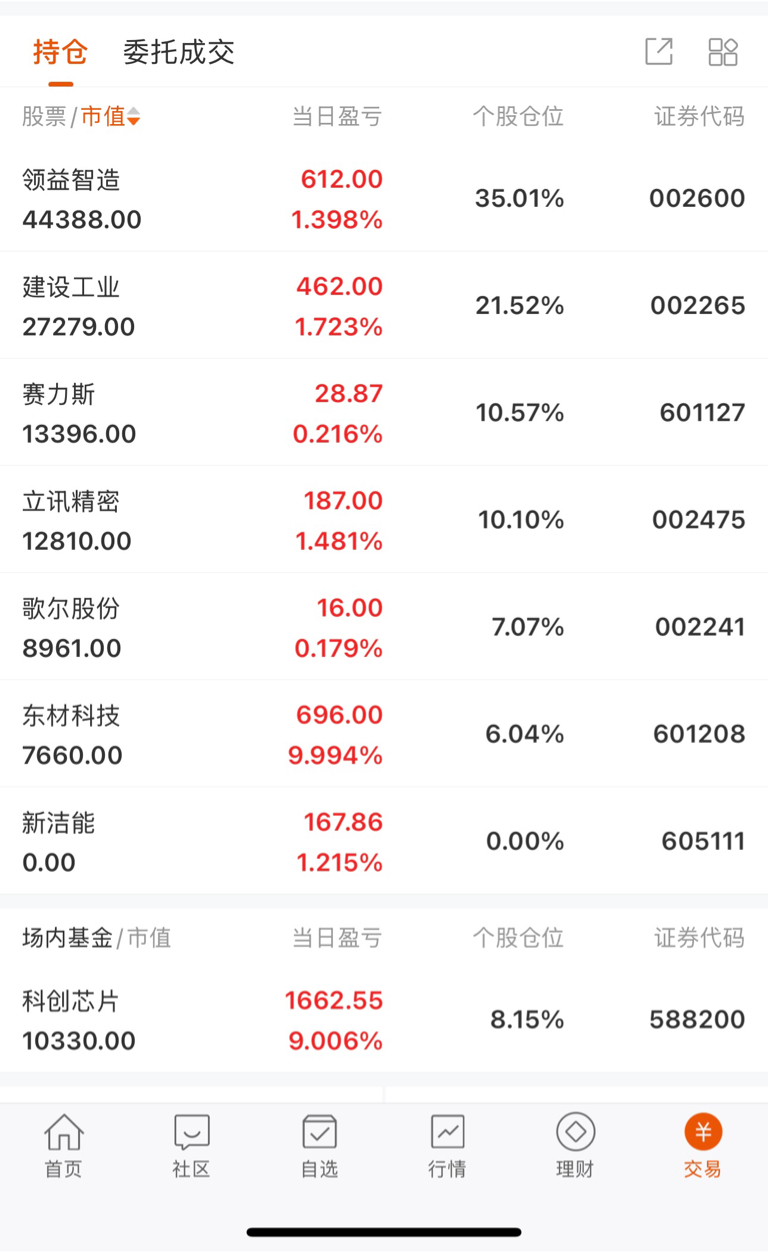Go to the 首页 tab
The image size is (768, 1252).
(x=63, y=1146)
